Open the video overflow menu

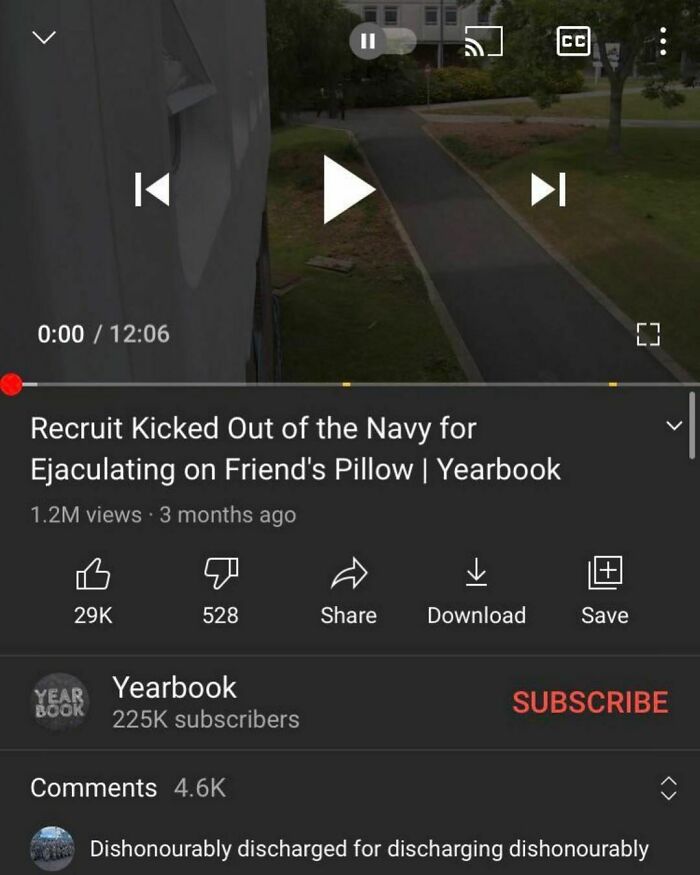663,41
